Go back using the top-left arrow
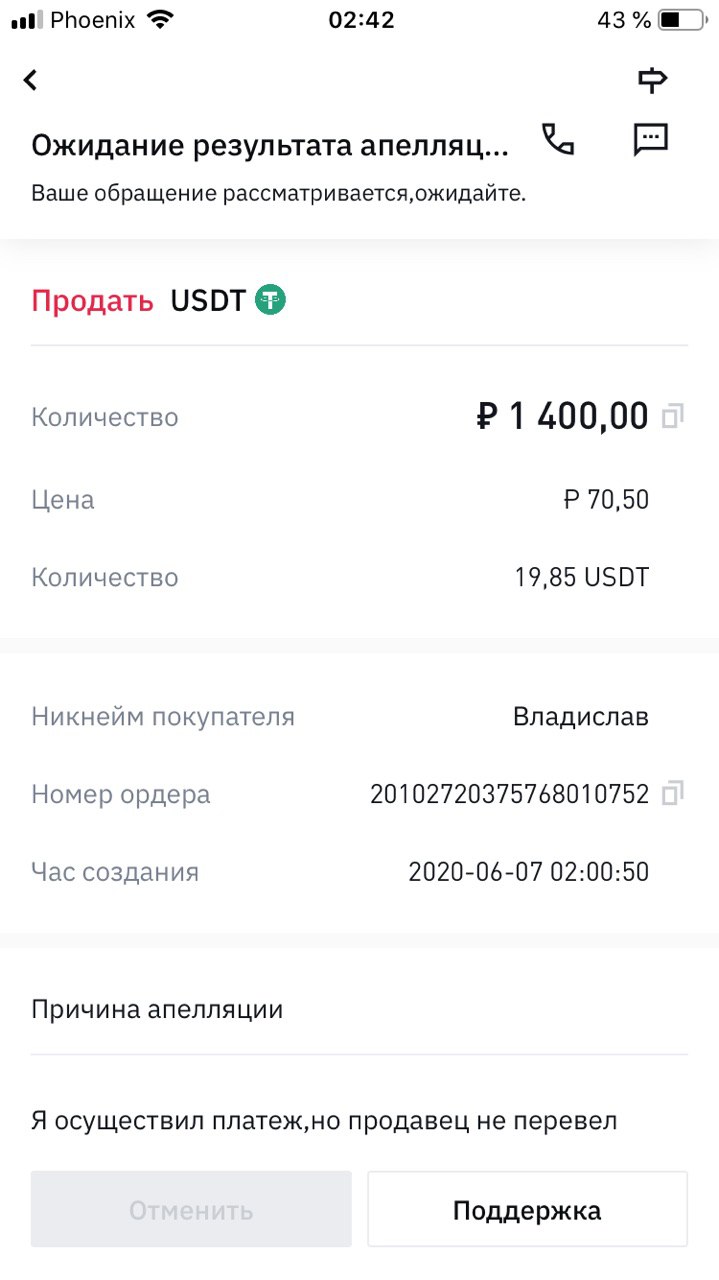 click(x=31, y=80)
